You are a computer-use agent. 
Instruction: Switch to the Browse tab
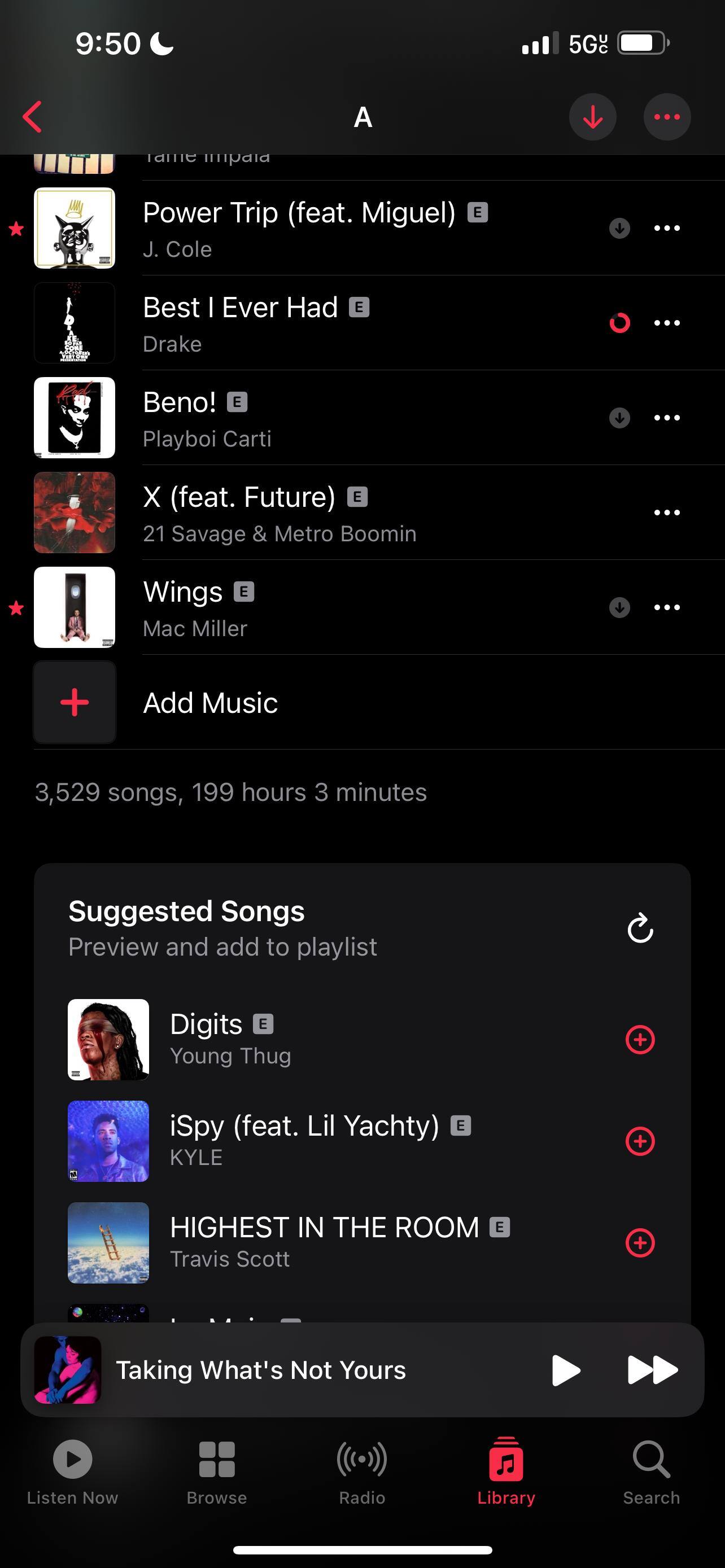point(217,1470)
